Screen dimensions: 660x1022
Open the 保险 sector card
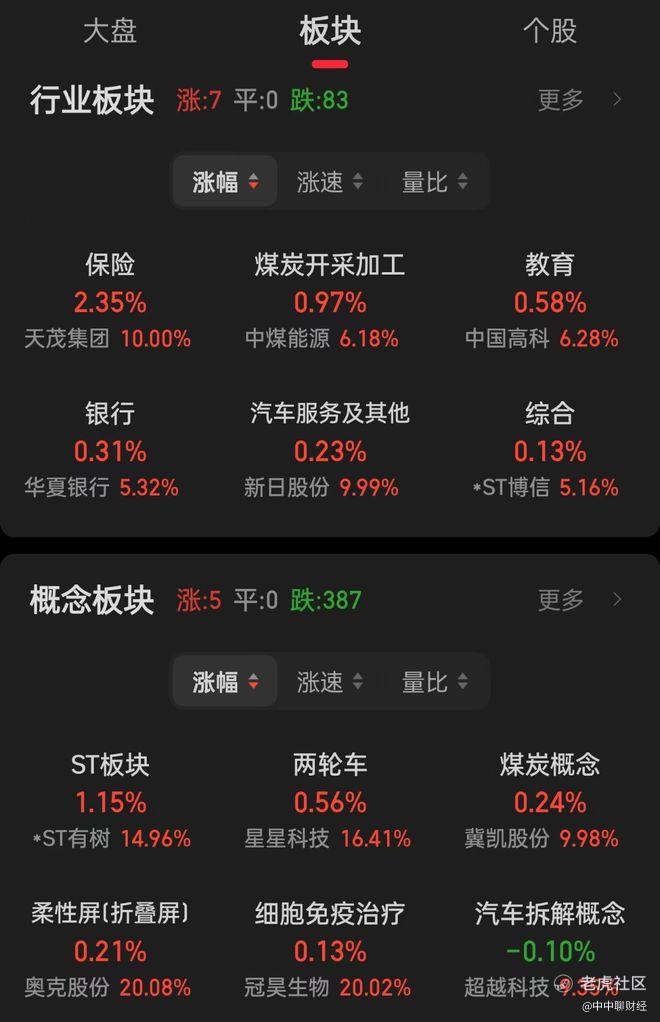pyautogui.click(x=109, y=301)
